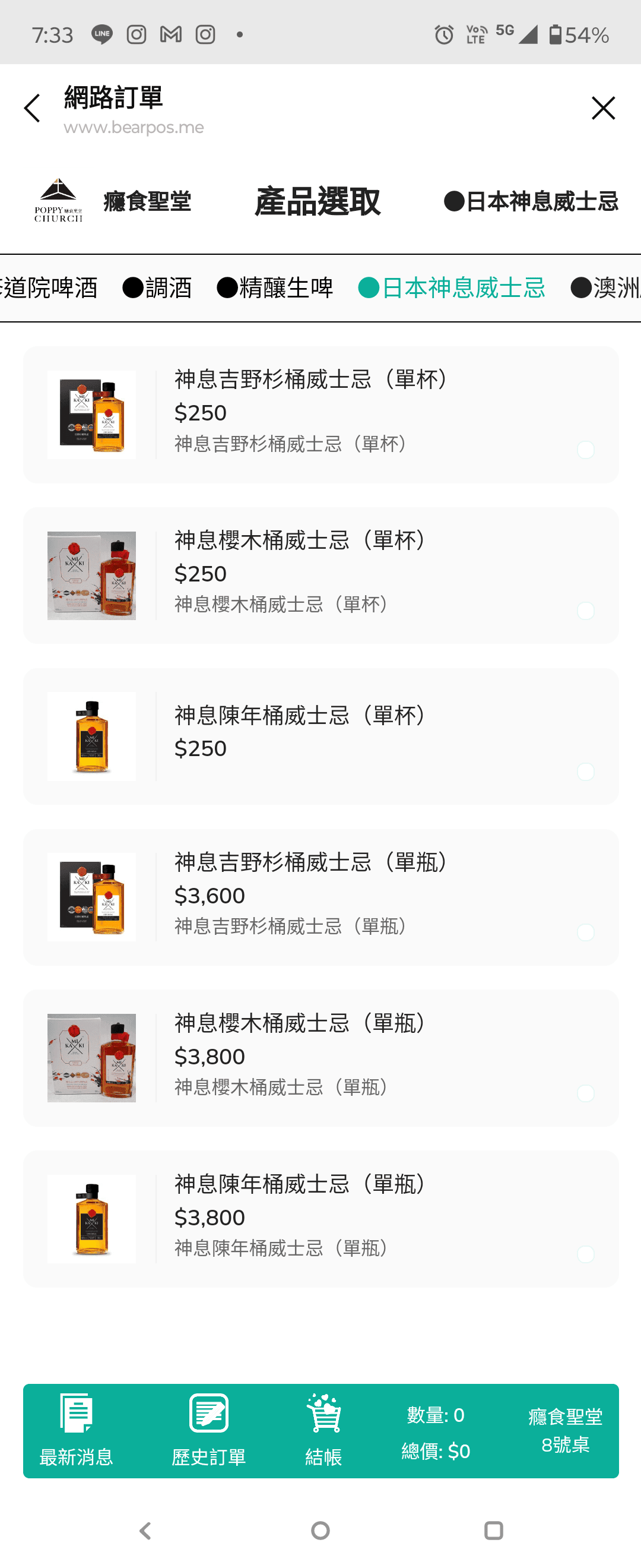Choose 神息陳年桶威士忌（單杯）item
Screen dimensions: 641x1568
320,736
